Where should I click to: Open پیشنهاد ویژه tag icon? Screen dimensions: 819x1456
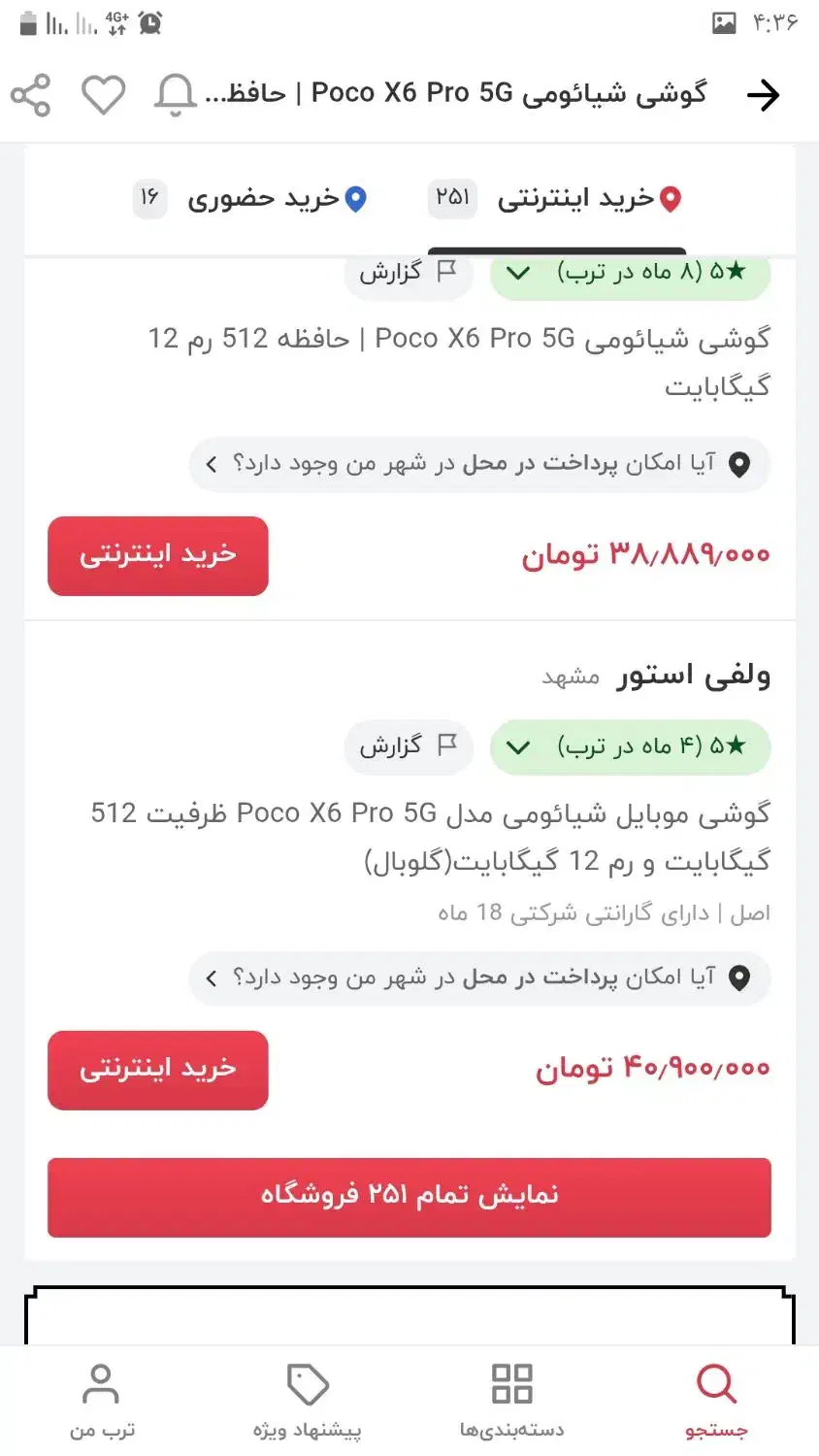[x=308, y=1388]
